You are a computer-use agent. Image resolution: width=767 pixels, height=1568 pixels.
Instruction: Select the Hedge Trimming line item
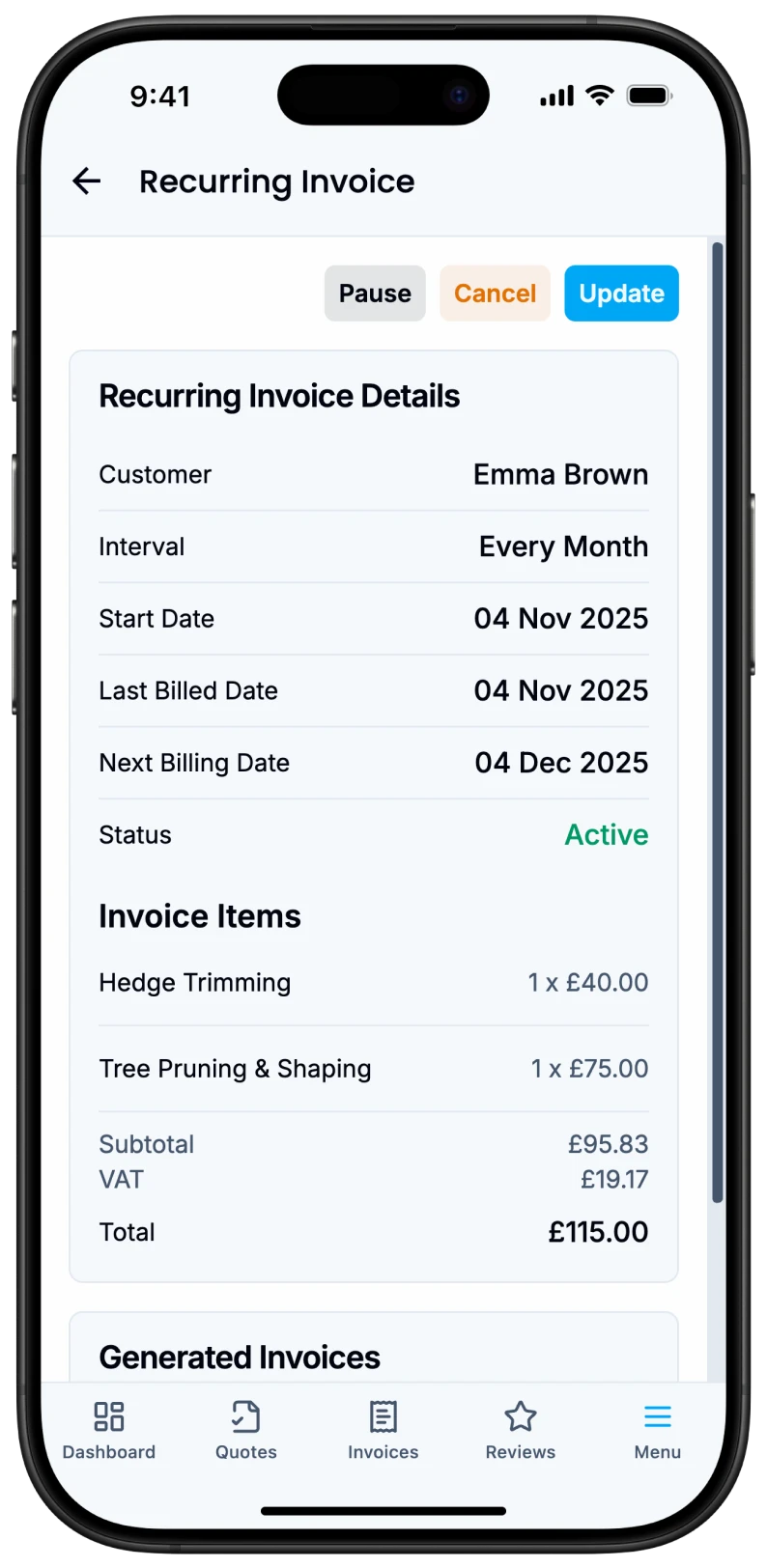(x=194, y=982)
